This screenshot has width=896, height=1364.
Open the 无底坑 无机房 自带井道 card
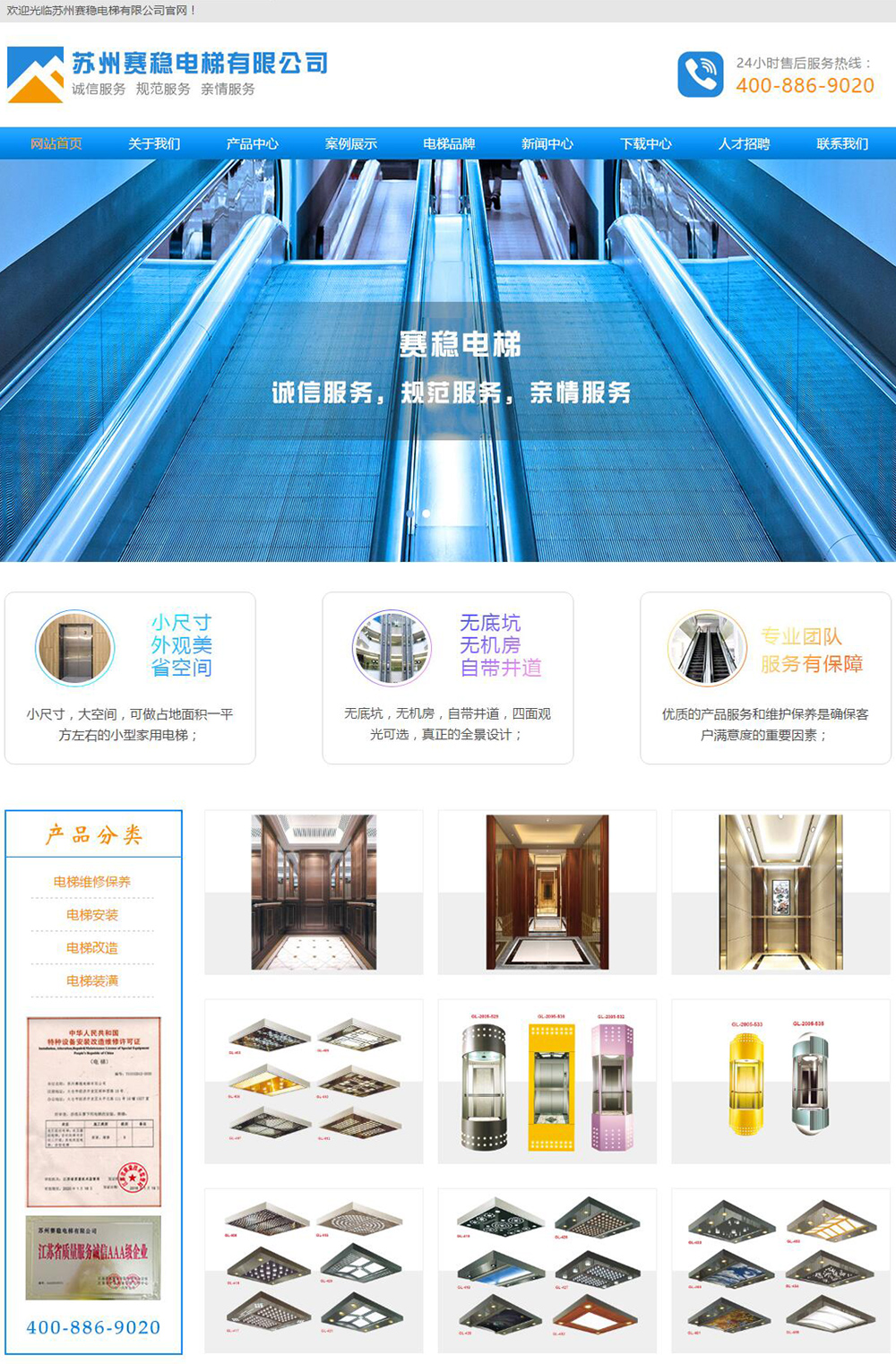[448, 678]
